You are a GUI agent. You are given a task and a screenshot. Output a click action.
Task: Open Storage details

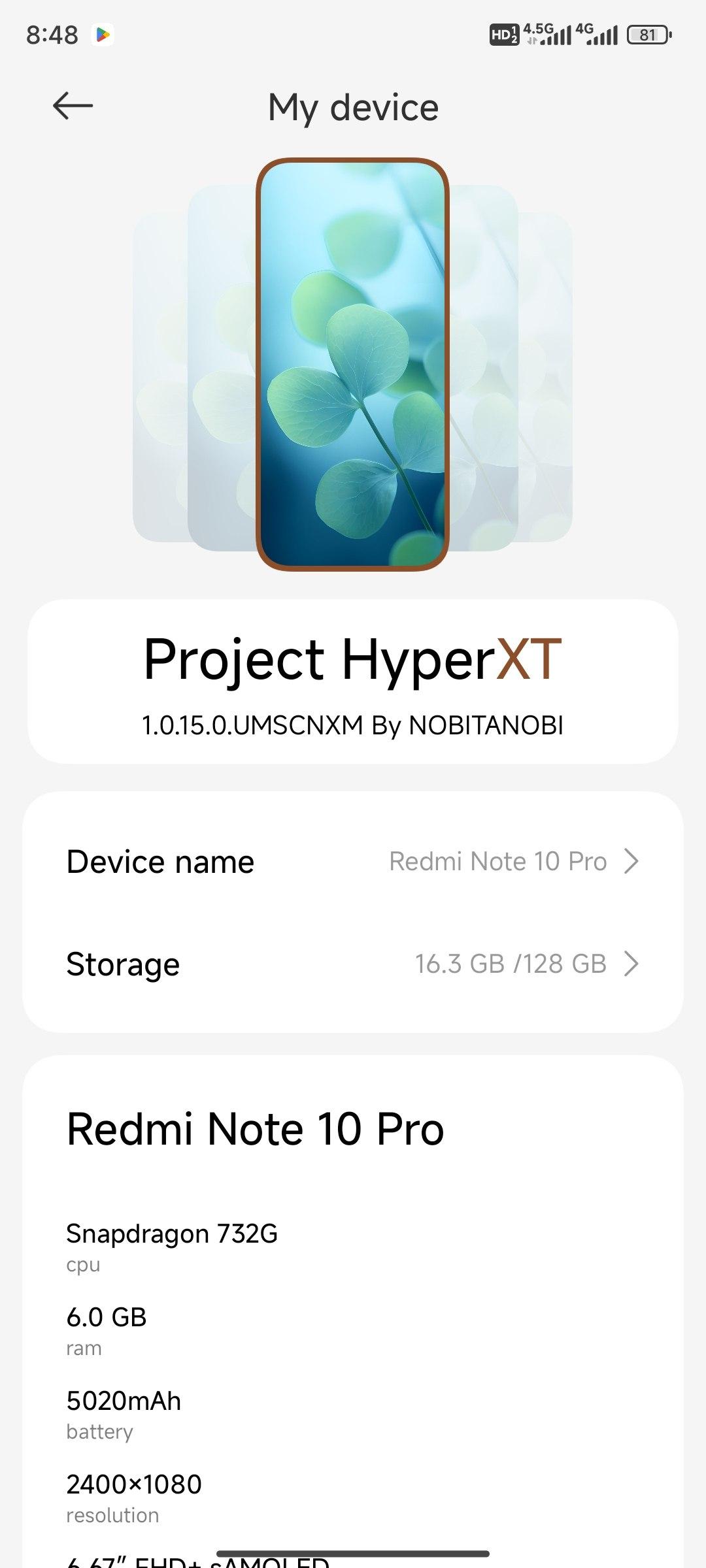point(353,964)
